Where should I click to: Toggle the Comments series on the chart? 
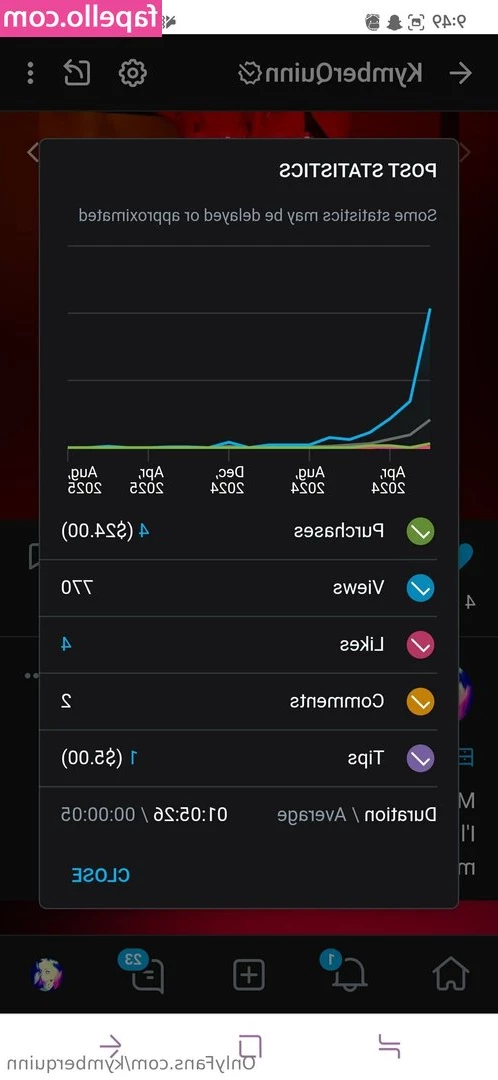[420, 702]
